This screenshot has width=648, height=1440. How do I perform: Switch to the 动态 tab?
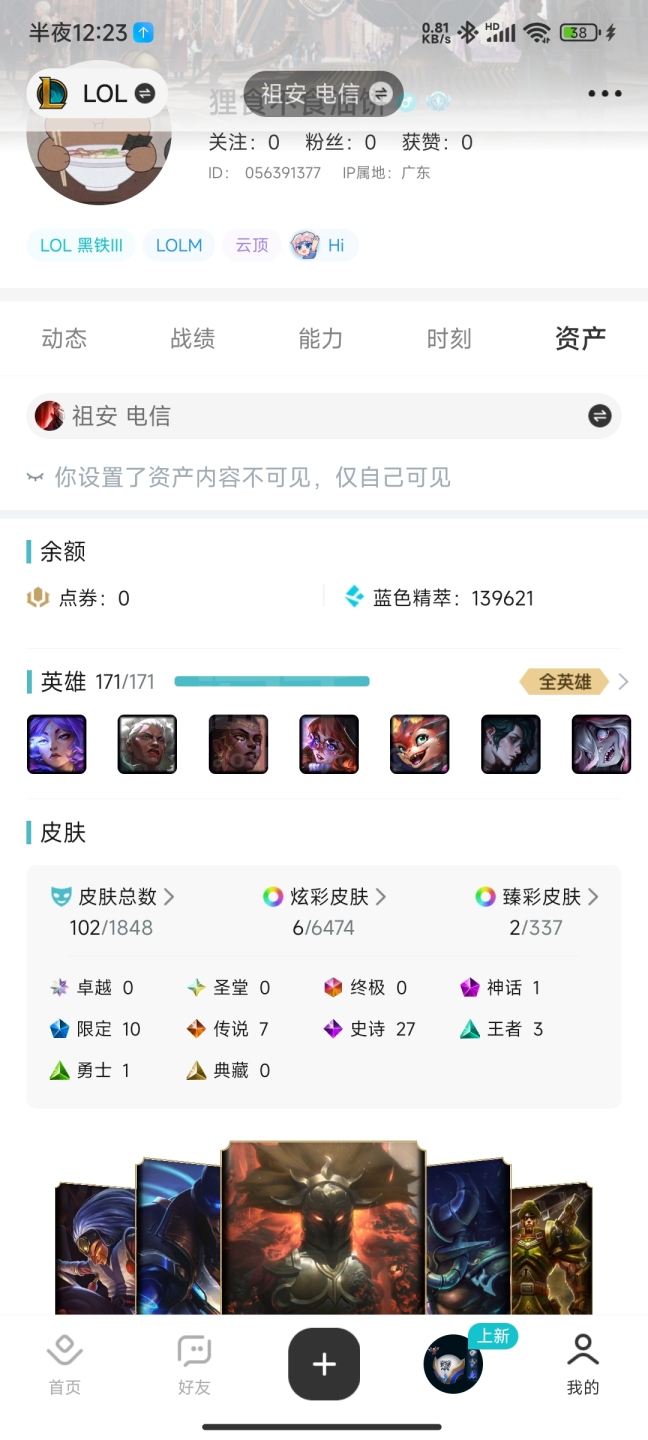click(64, 339)
